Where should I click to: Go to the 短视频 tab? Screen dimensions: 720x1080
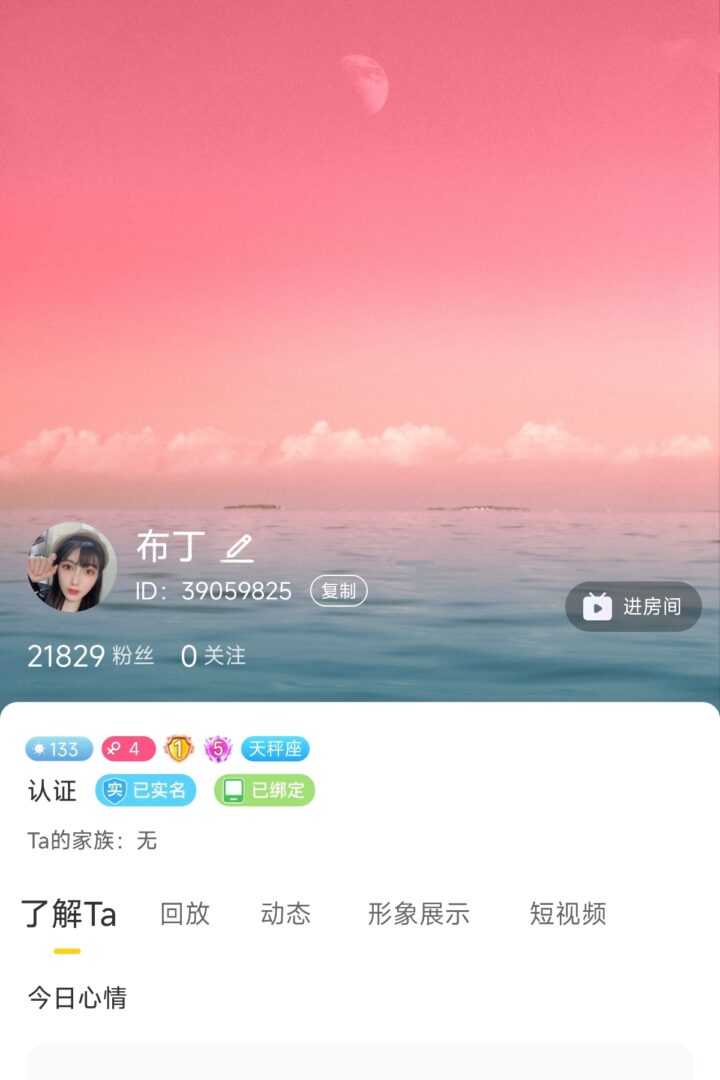(567, 914)
